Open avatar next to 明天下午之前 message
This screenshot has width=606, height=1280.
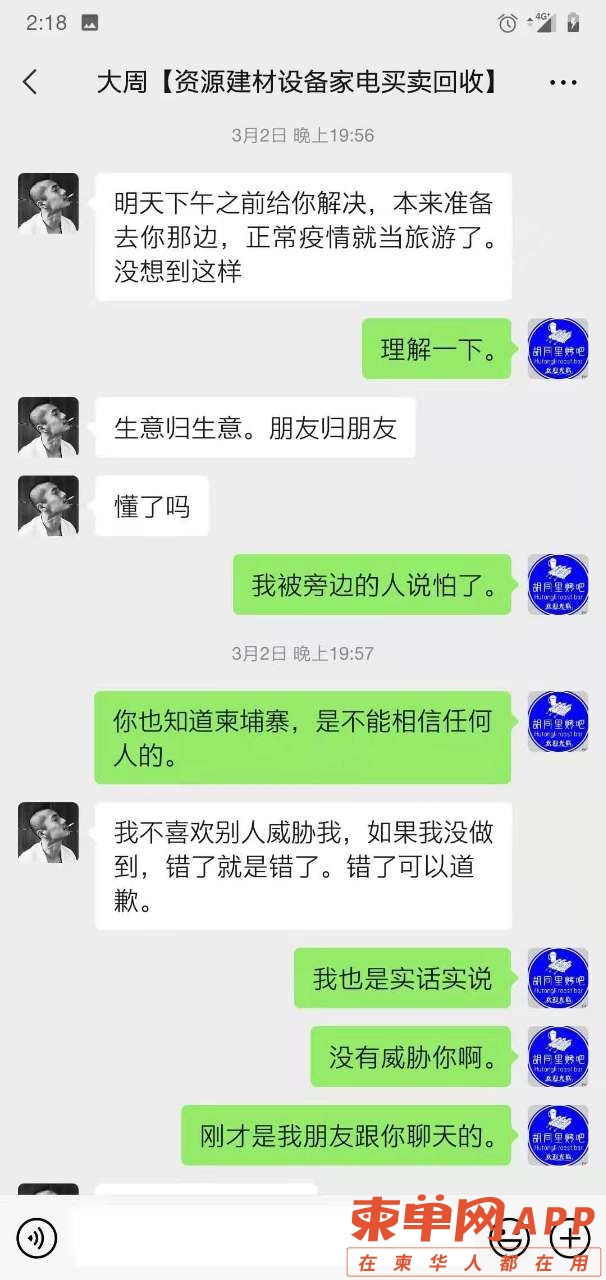(x=48, y=203)
